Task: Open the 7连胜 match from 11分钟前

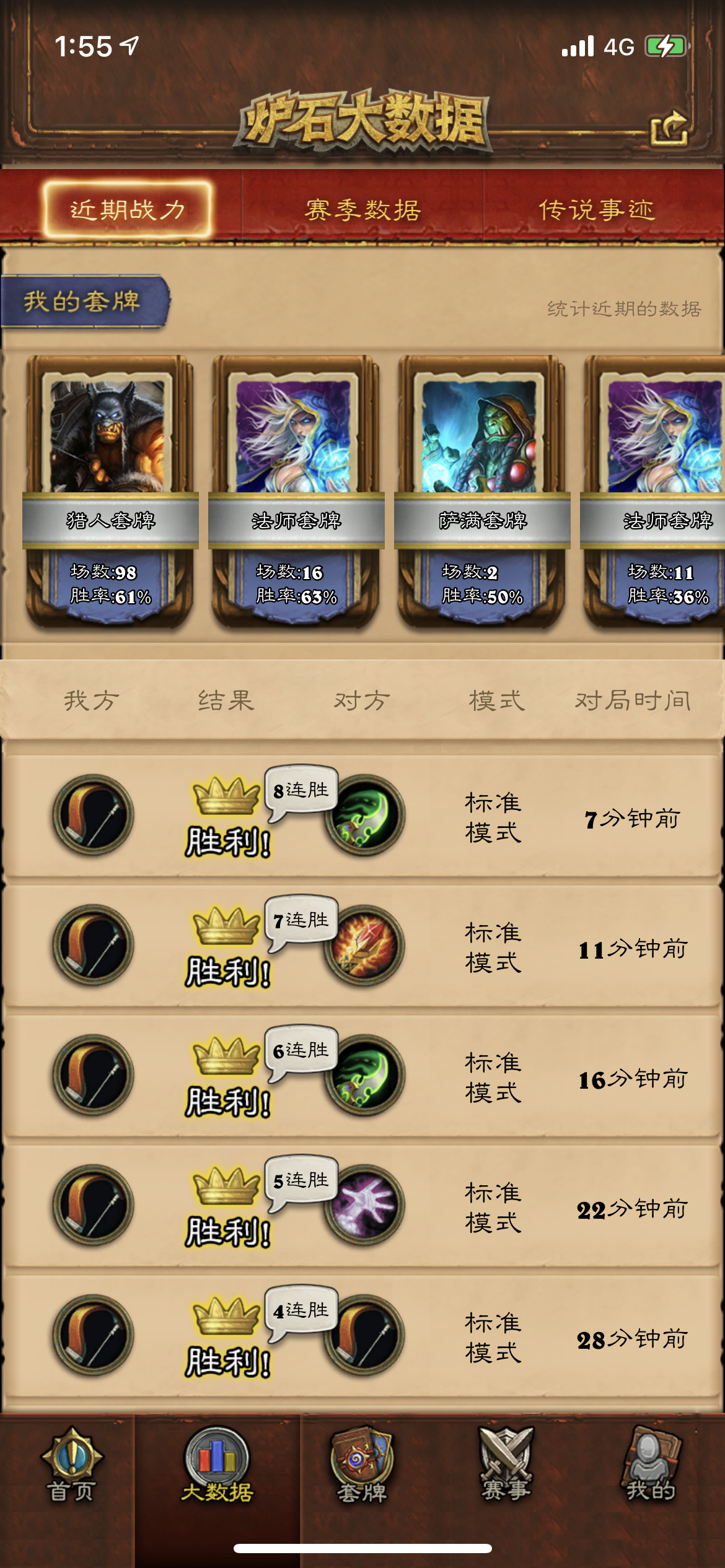Action: click(x=362, y=946)
